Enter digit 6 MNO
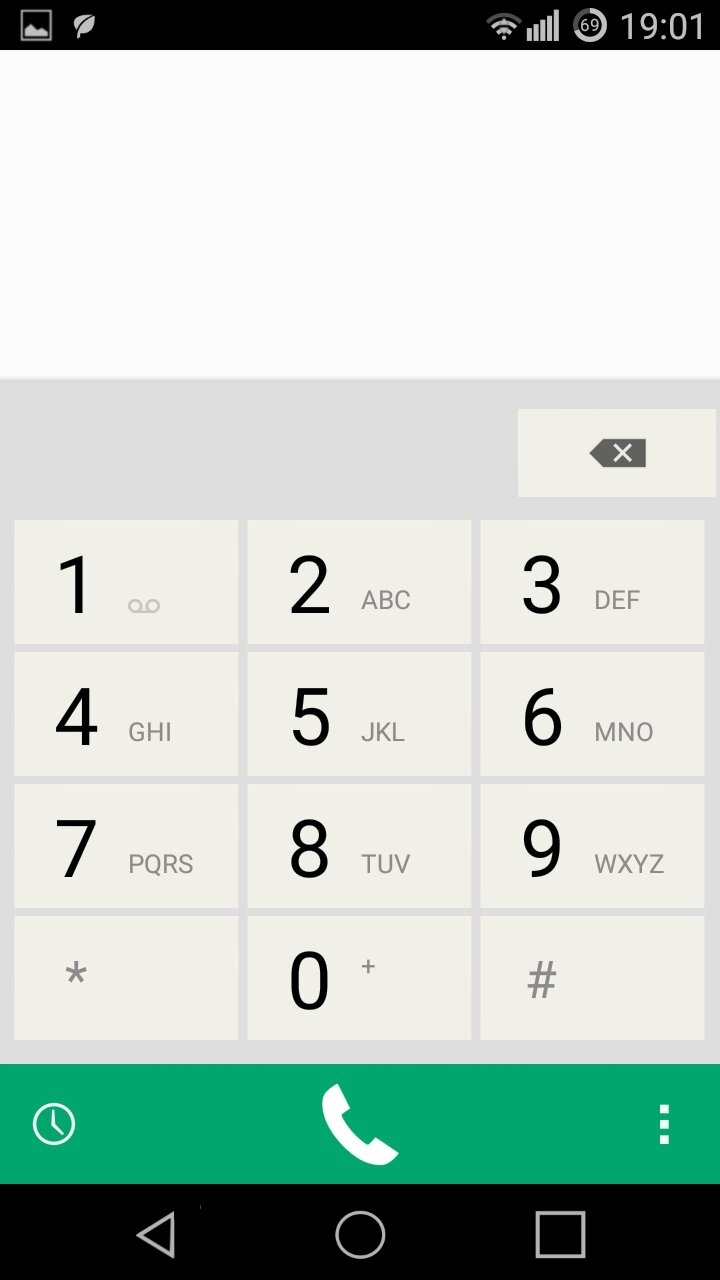Viewport: 720px width, 1280px height. [x=592, y=715]
